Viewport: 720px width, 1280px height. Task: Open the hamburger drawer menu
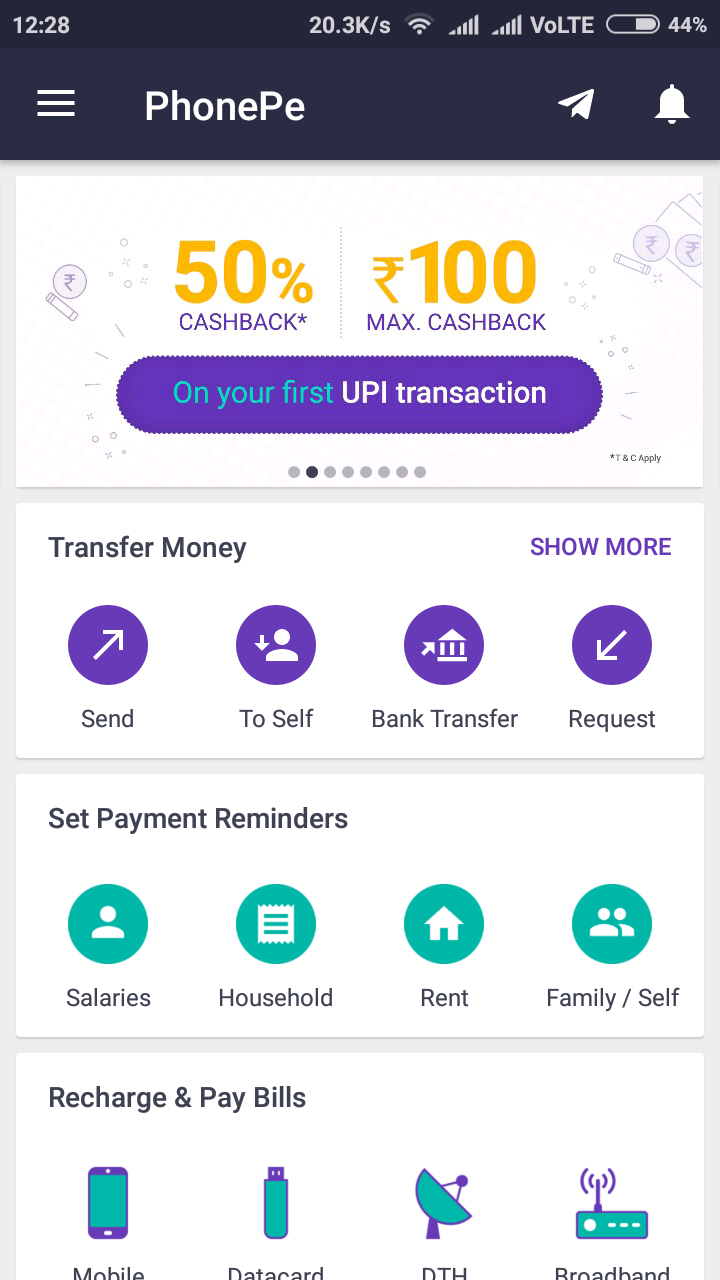(56, 104)
